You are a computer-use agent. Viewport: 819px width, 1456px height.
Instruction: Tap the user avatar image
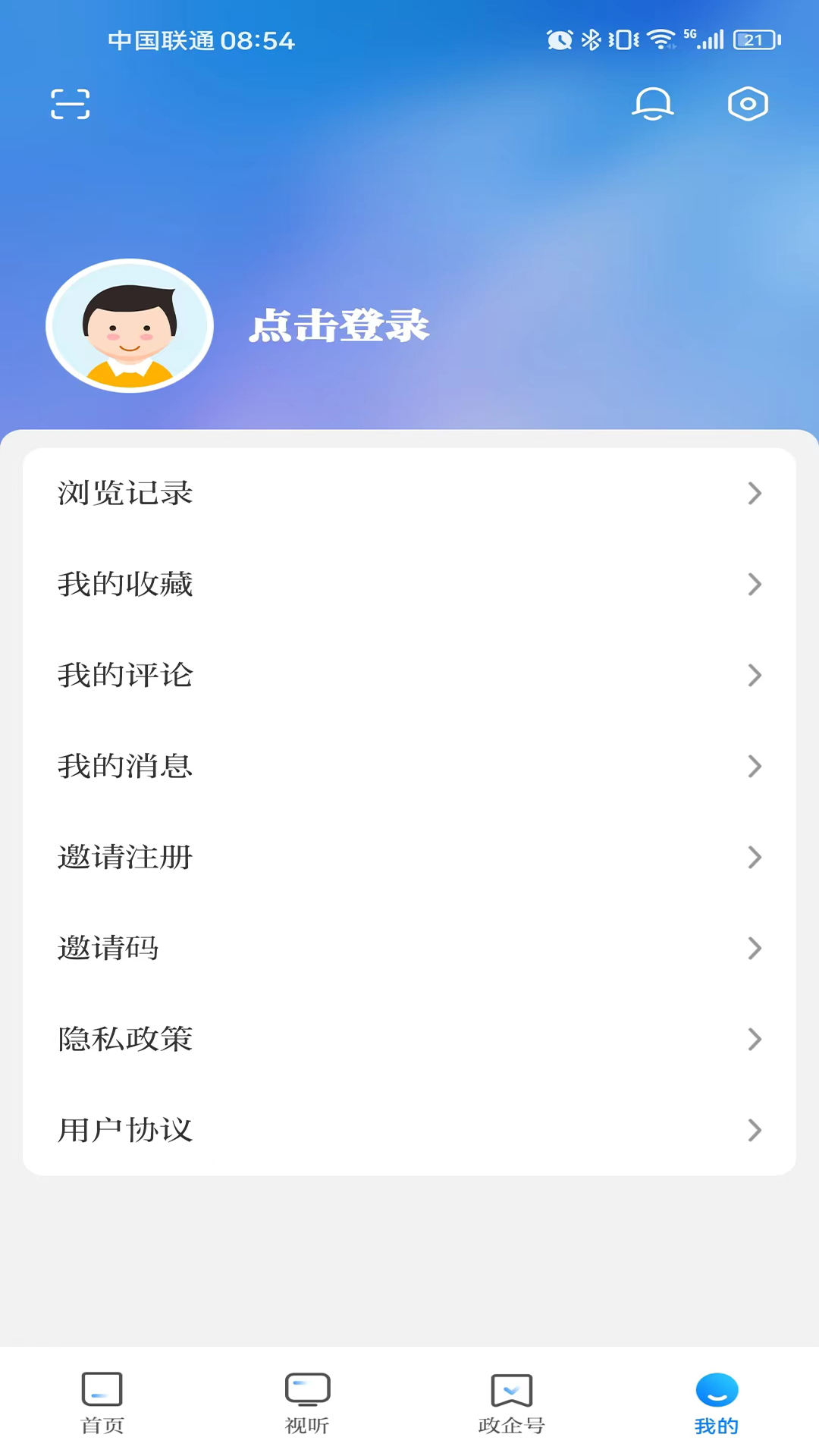pyautogui.click(x=130, y=326)
